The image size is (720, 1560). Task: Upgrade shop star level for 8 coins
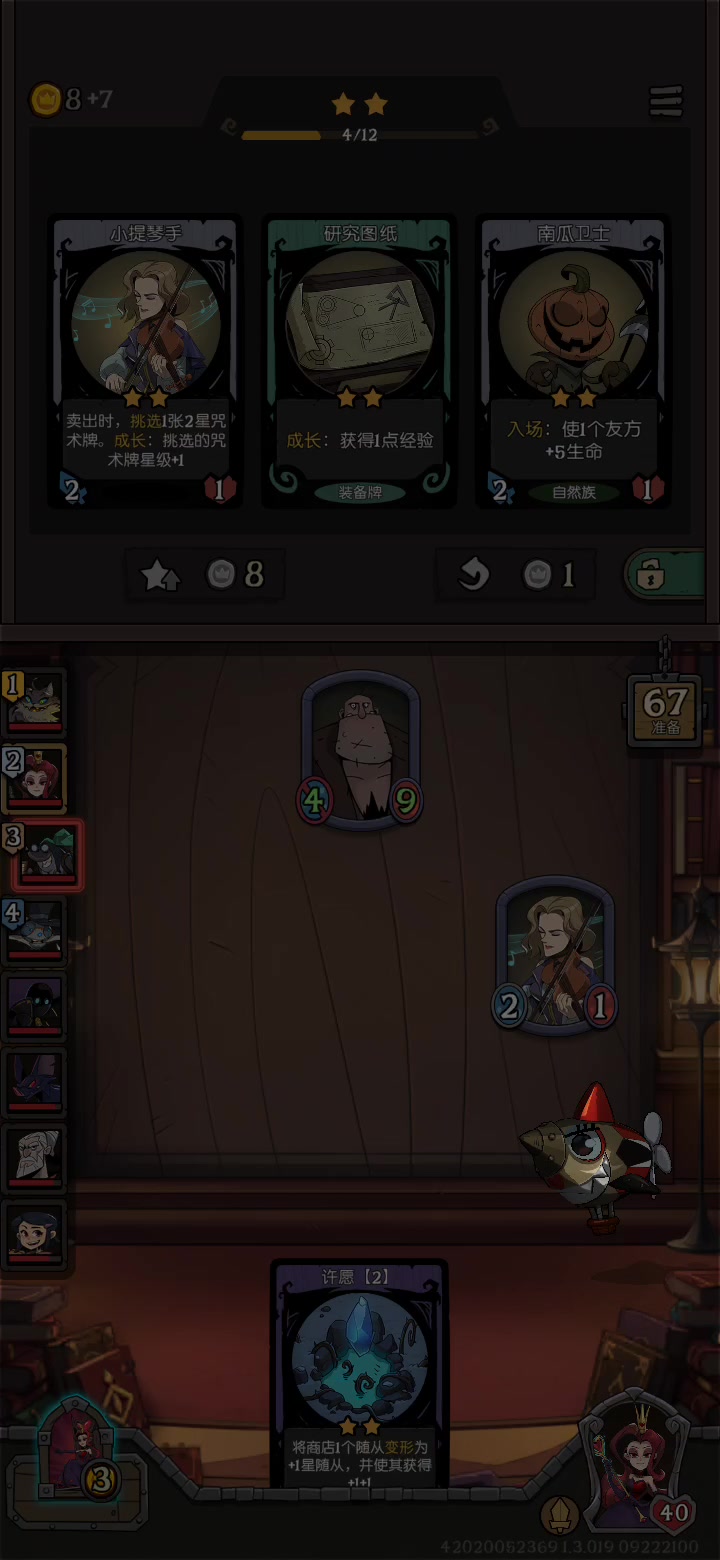click(205, 574)
